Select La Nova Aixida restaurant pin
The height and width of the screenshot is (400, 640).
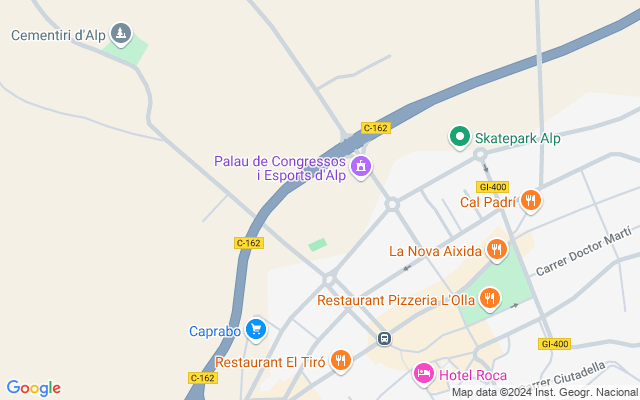click(x=496, y=250)
